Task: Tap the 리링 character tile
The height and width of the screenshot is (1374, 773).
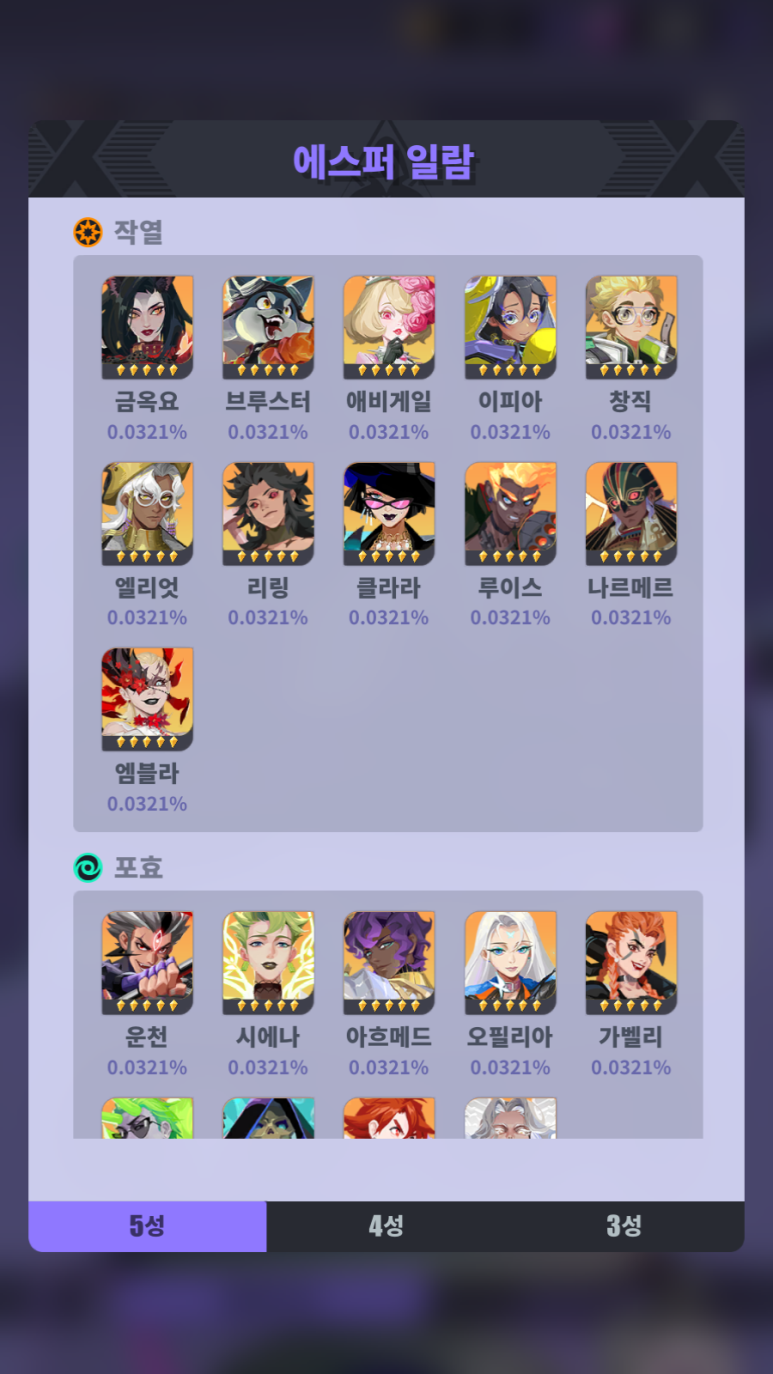Action: pyautogui.click(x=268, y=513)
